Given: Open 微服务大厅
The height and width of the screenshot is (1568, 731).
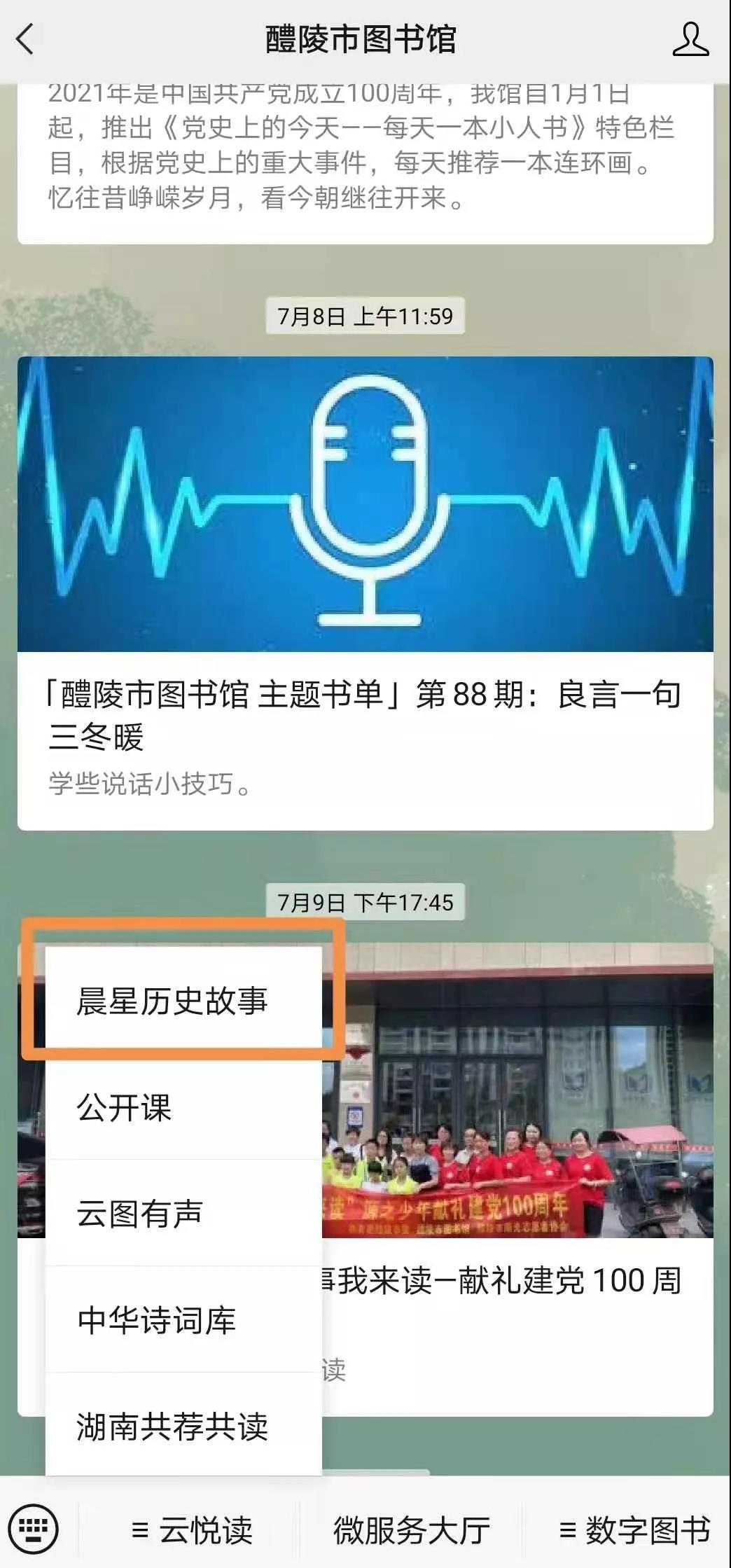Looking at the screenshot, I should pos(411,1530).
